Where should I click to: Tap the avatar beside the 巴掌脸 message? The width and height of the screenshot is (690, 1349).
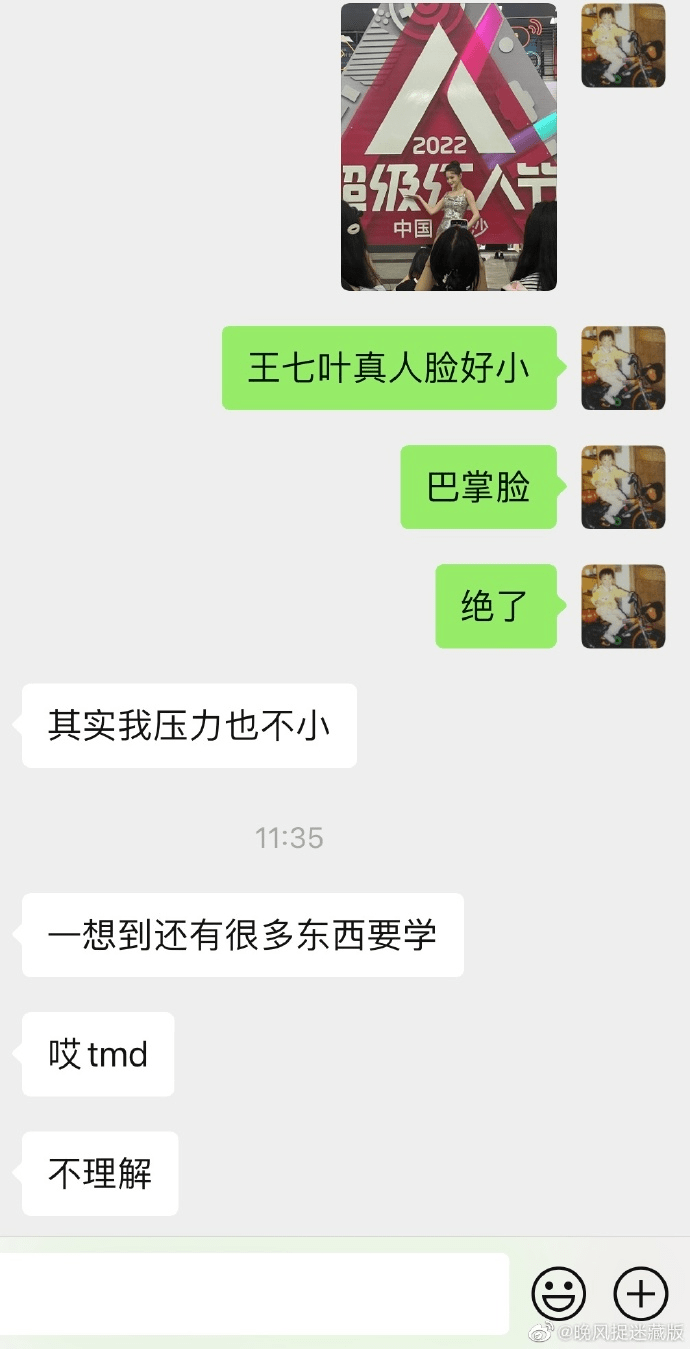pyautogui.click(x=623, y=487)
